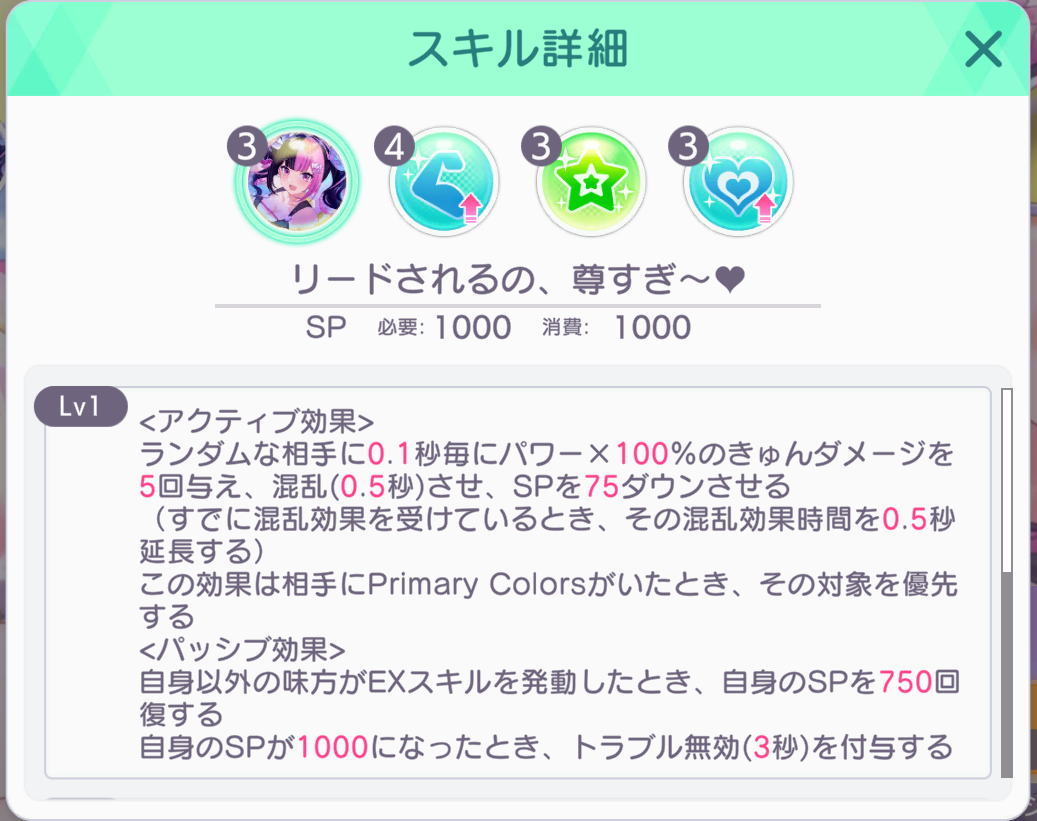The width and height of the screenshot is (1037, 821).
Task: Close the skill details dialog
Action: (x=983, y=49)
